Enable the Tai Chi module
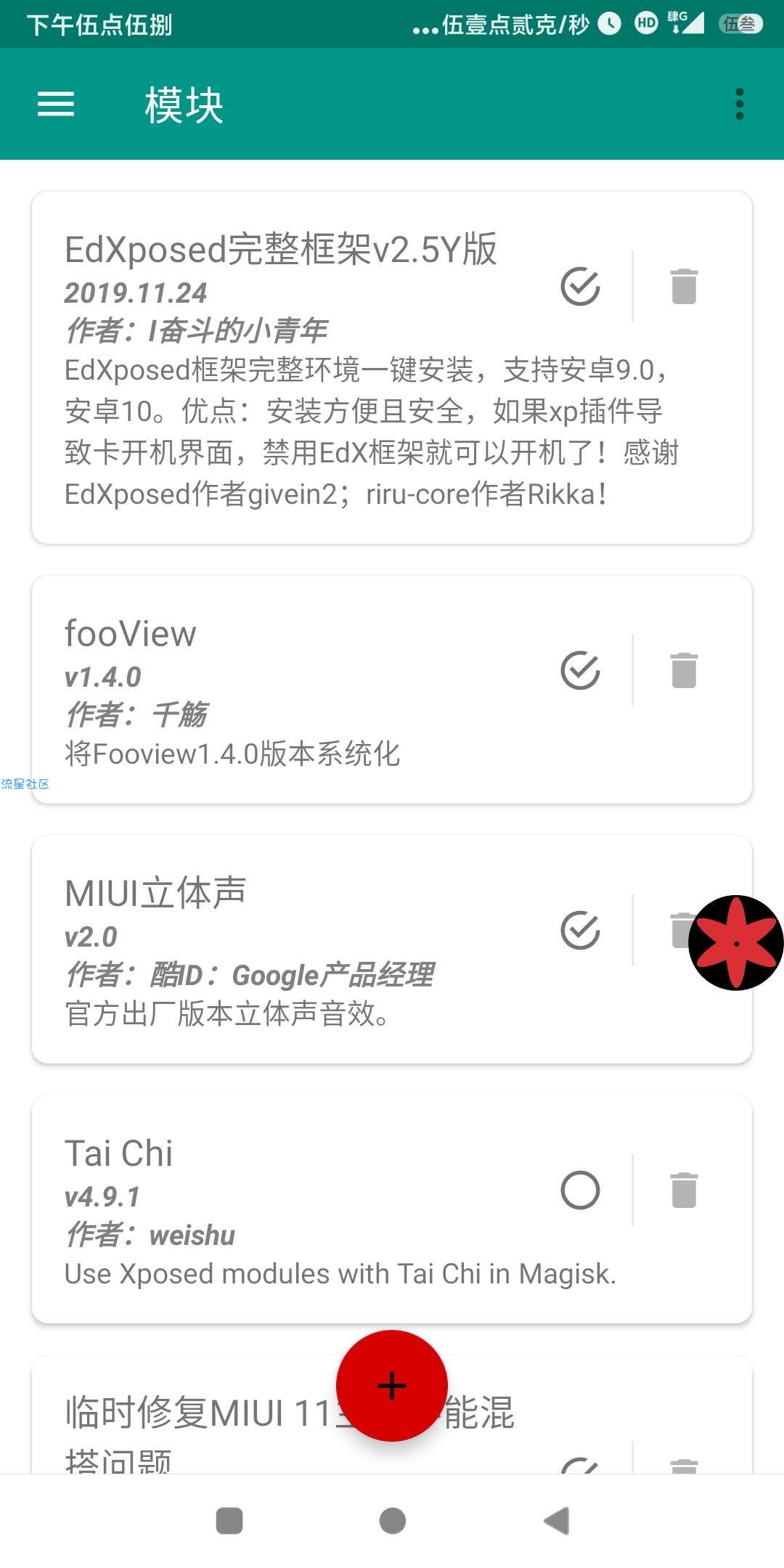 tap(581, 1190)
